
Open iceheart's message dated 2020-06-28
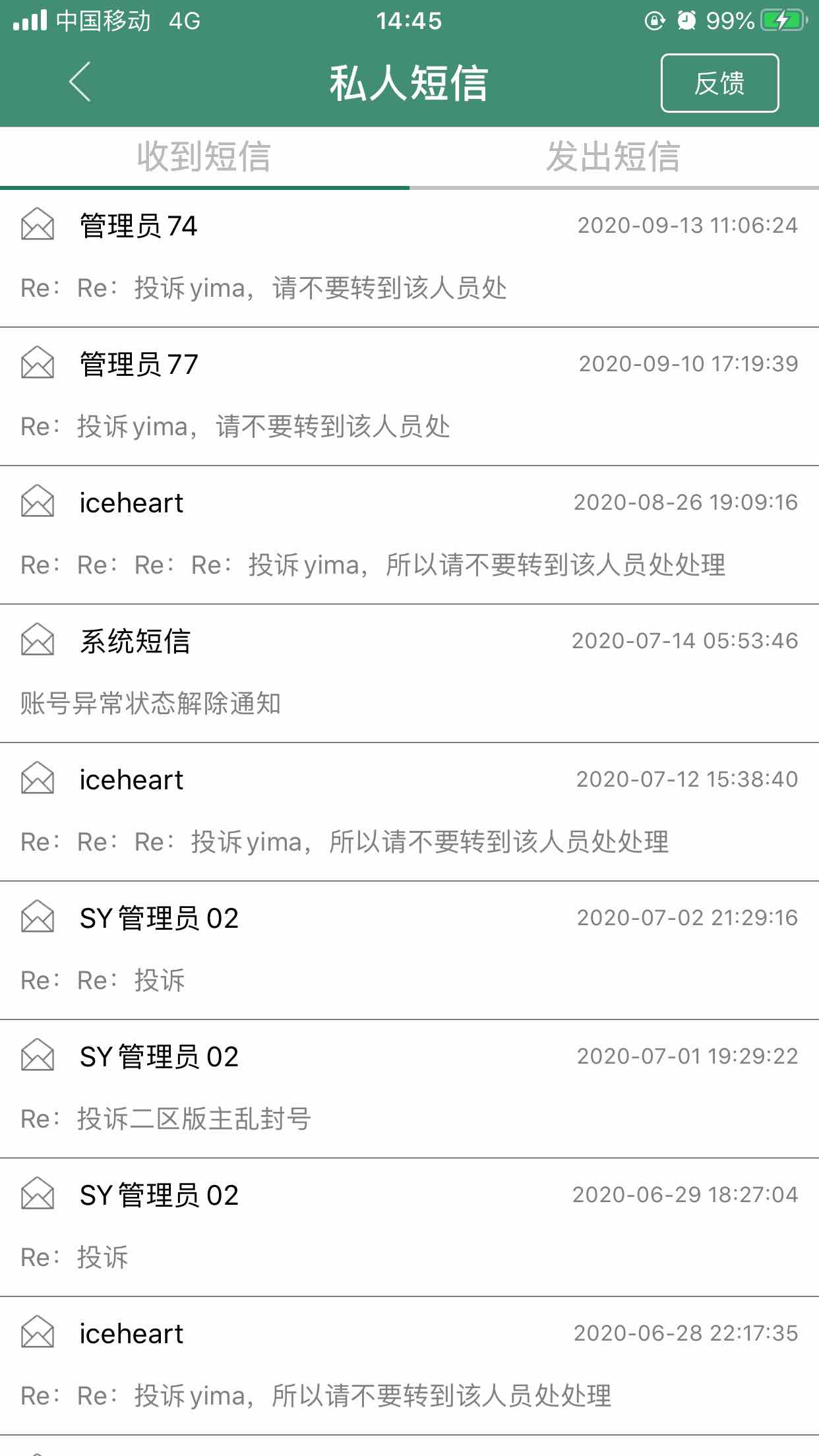point(409,1366)
